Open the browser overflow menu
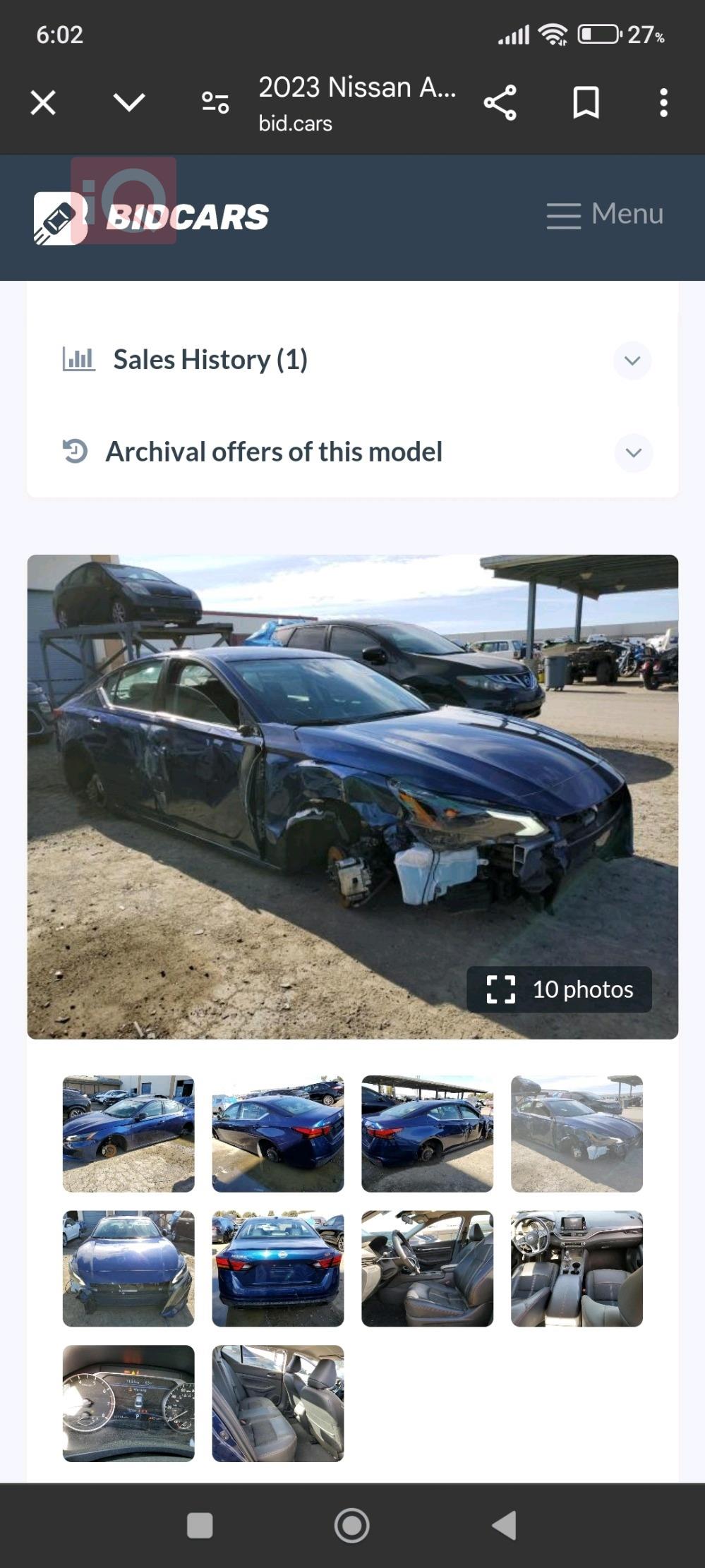Viewport: 705px width, 1568px height. click(x=663, y=103)
